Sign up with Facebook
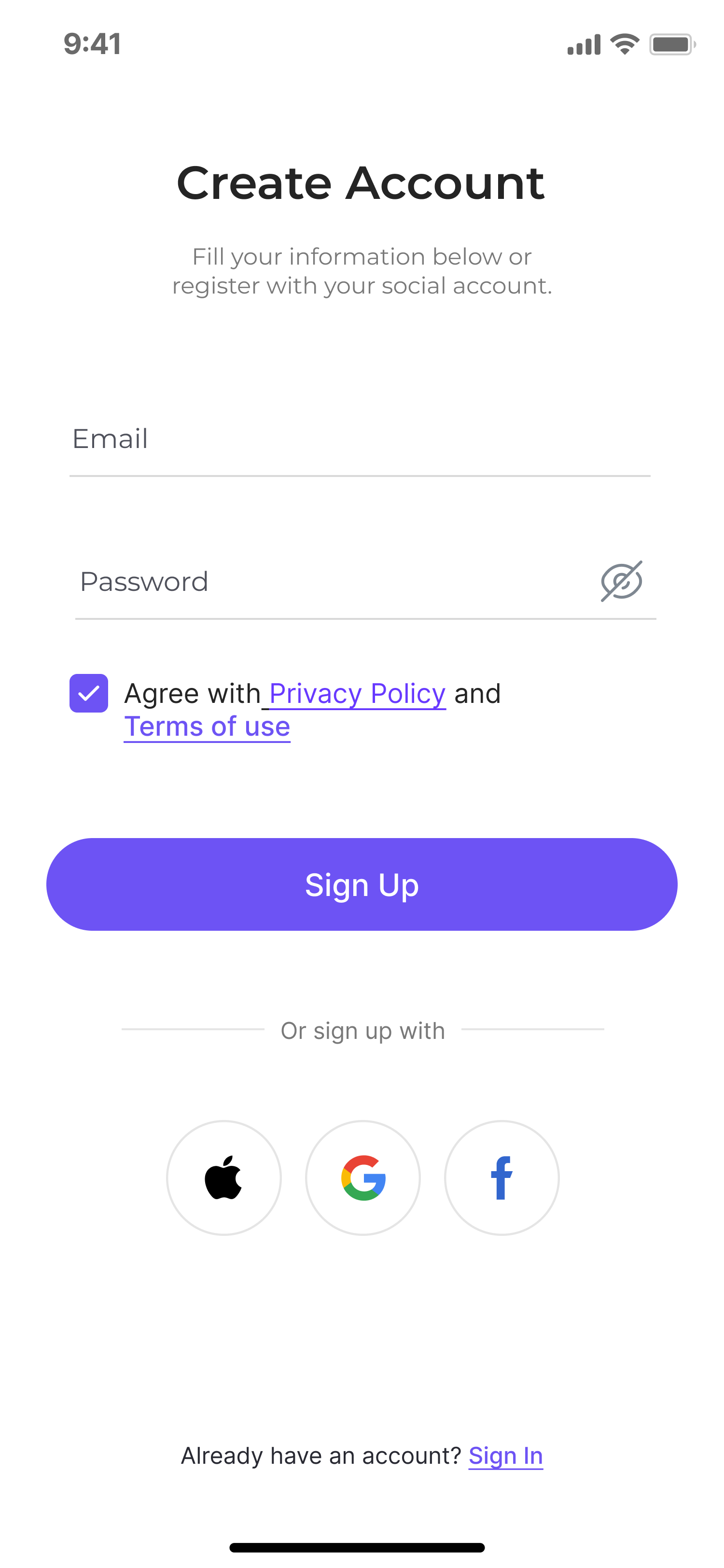724x1568 pixels. (x=501, y=1178)
